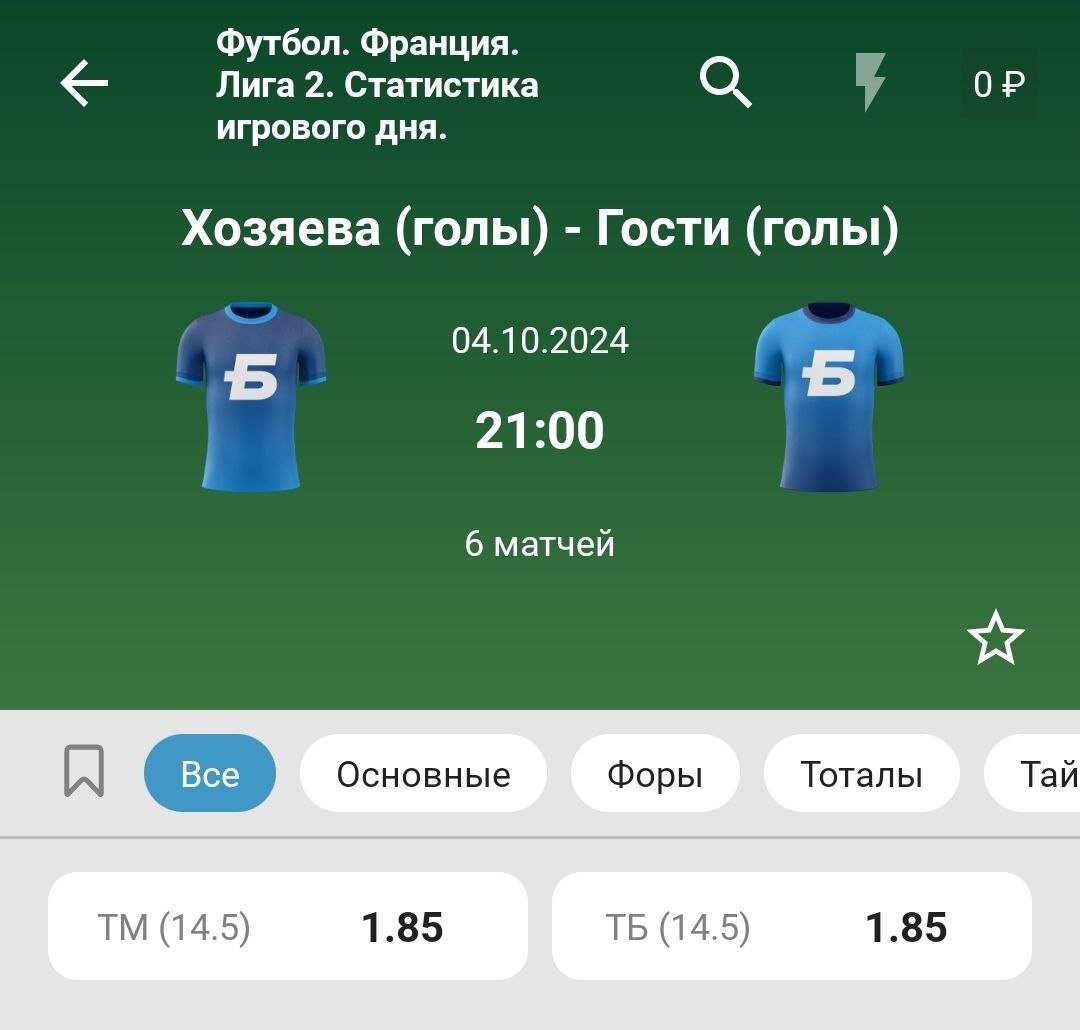This screenshot has width=1080, height=1030.
Task: Open the search magnifier
Action: 725,82
